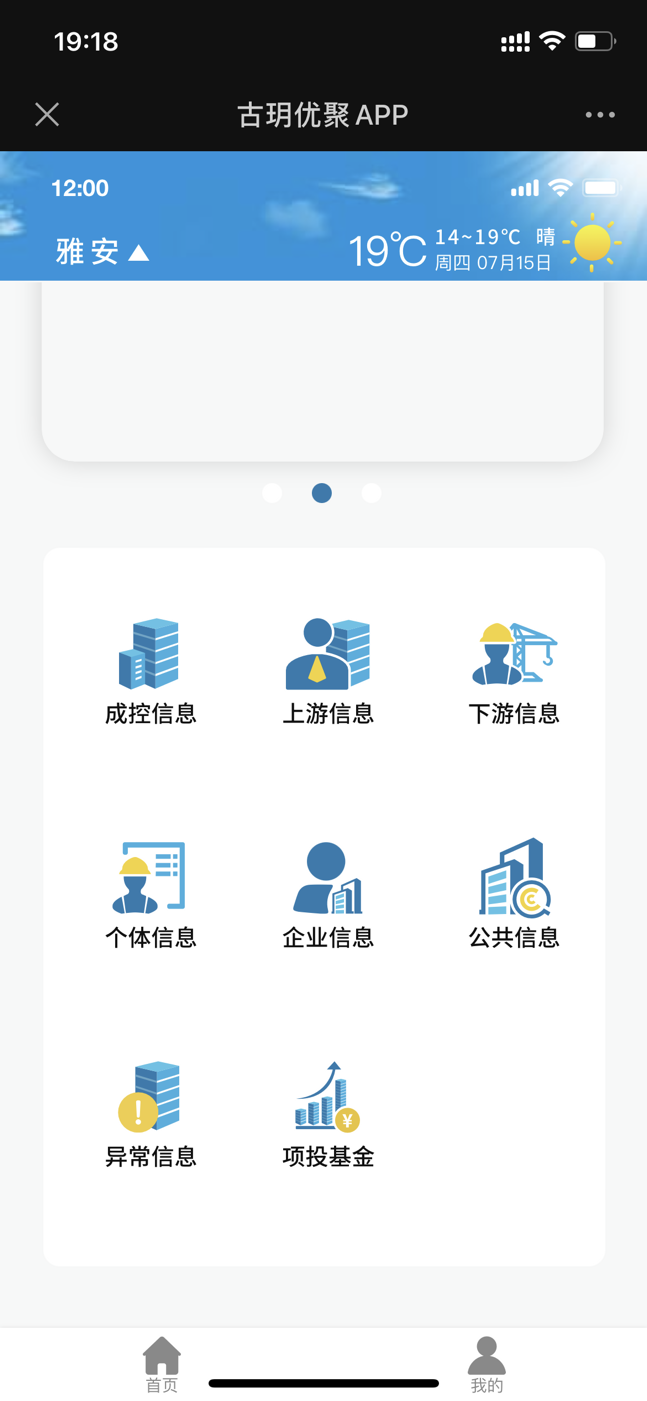
Task: Switch to the 首页 tab
Action: click(162, 1364)
